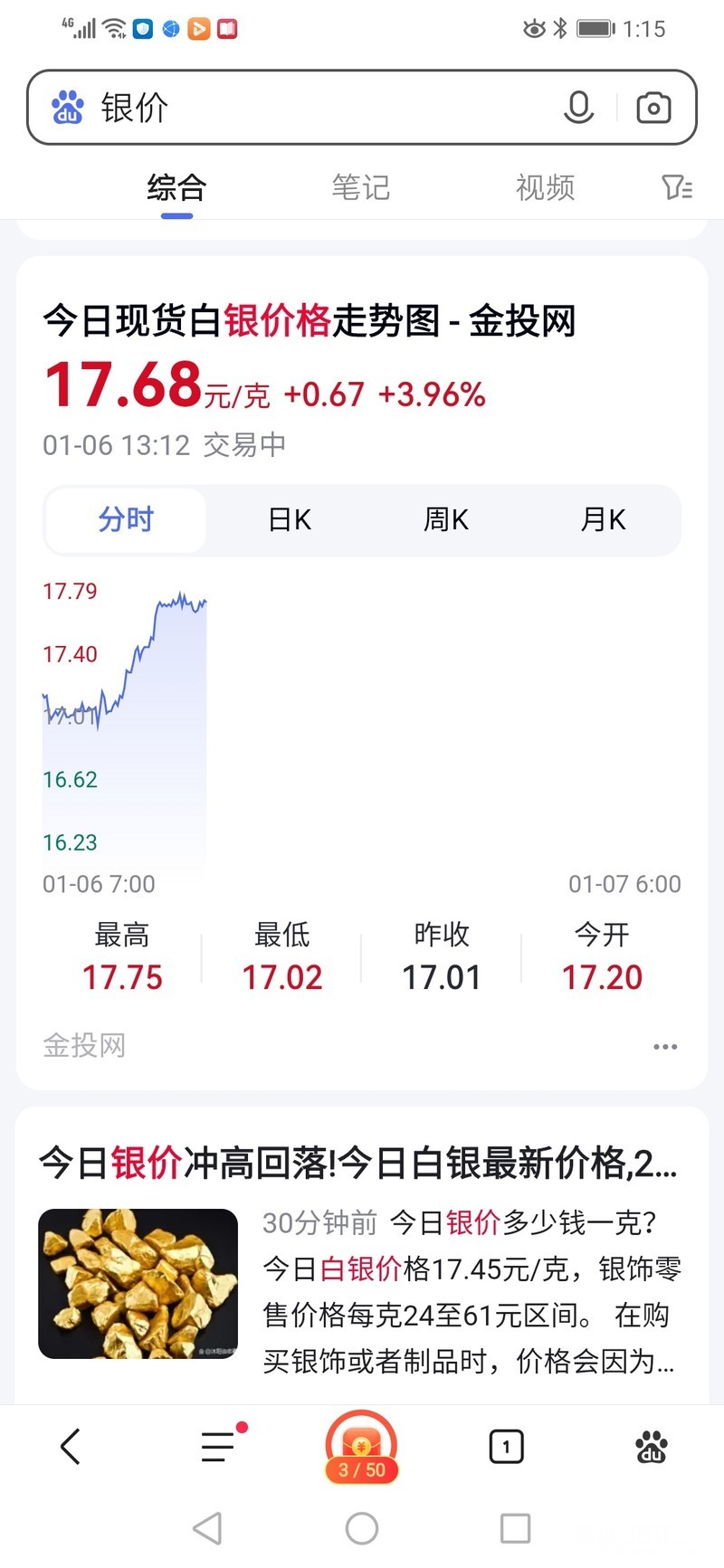The width and height of the screenshot is (724, 1568).
Task: Open more options on 金投网 card
Action: pyautogui.click(x=665, y=1047)
